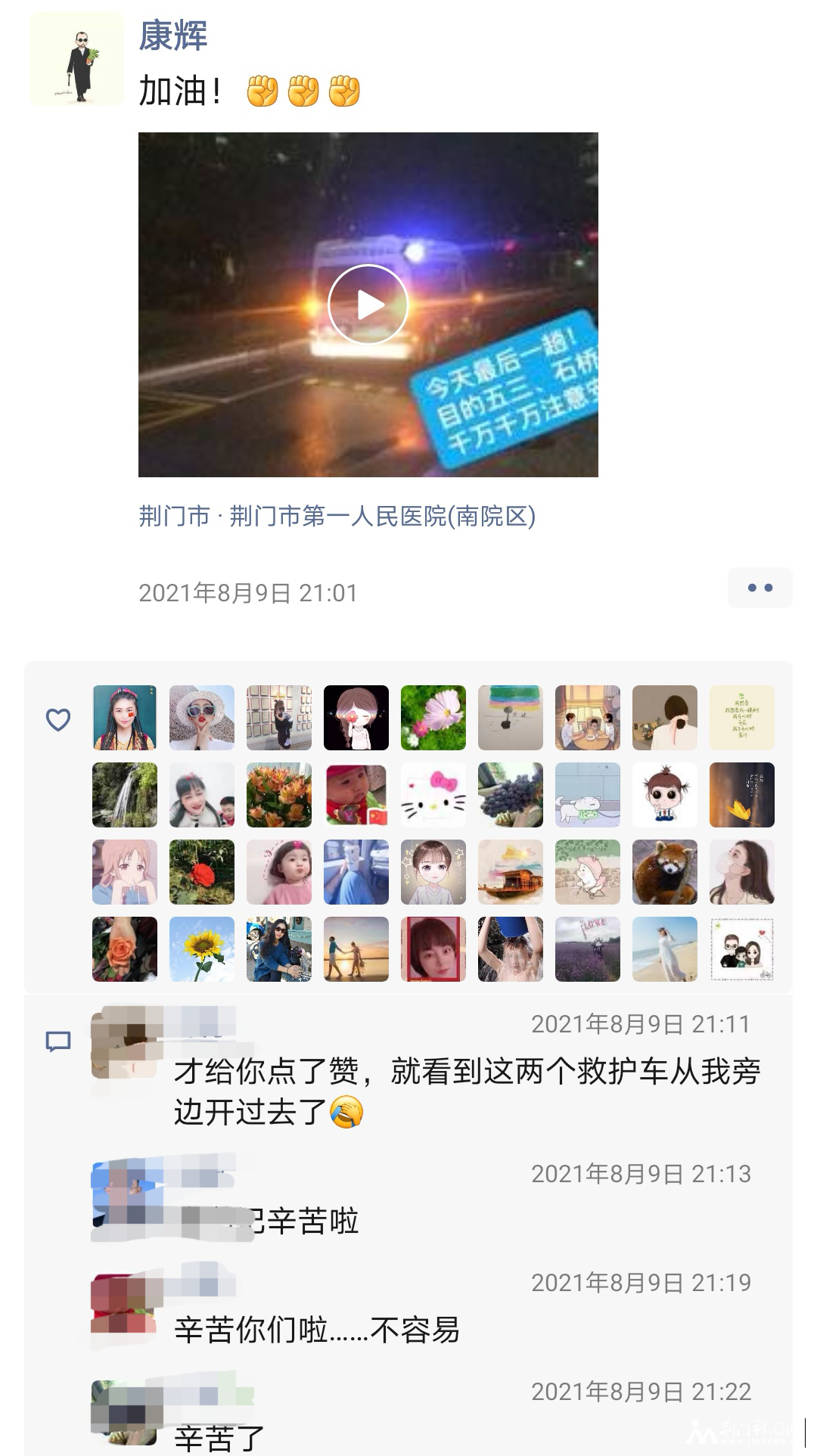
Task: View the liker with red rose avatar
Action: 202,872
